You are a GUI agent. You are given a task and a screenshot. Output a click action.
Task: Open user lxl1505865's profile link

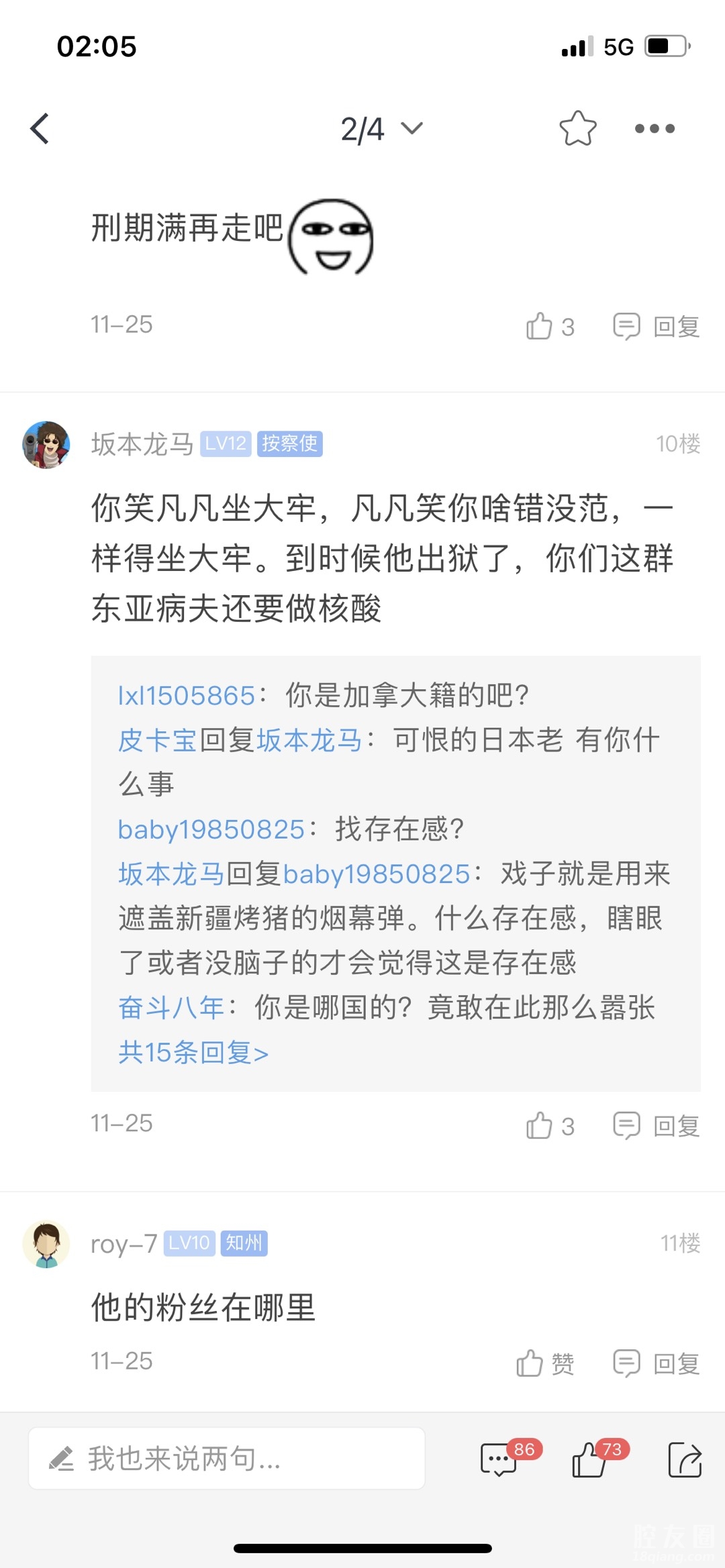coord(186,696)
